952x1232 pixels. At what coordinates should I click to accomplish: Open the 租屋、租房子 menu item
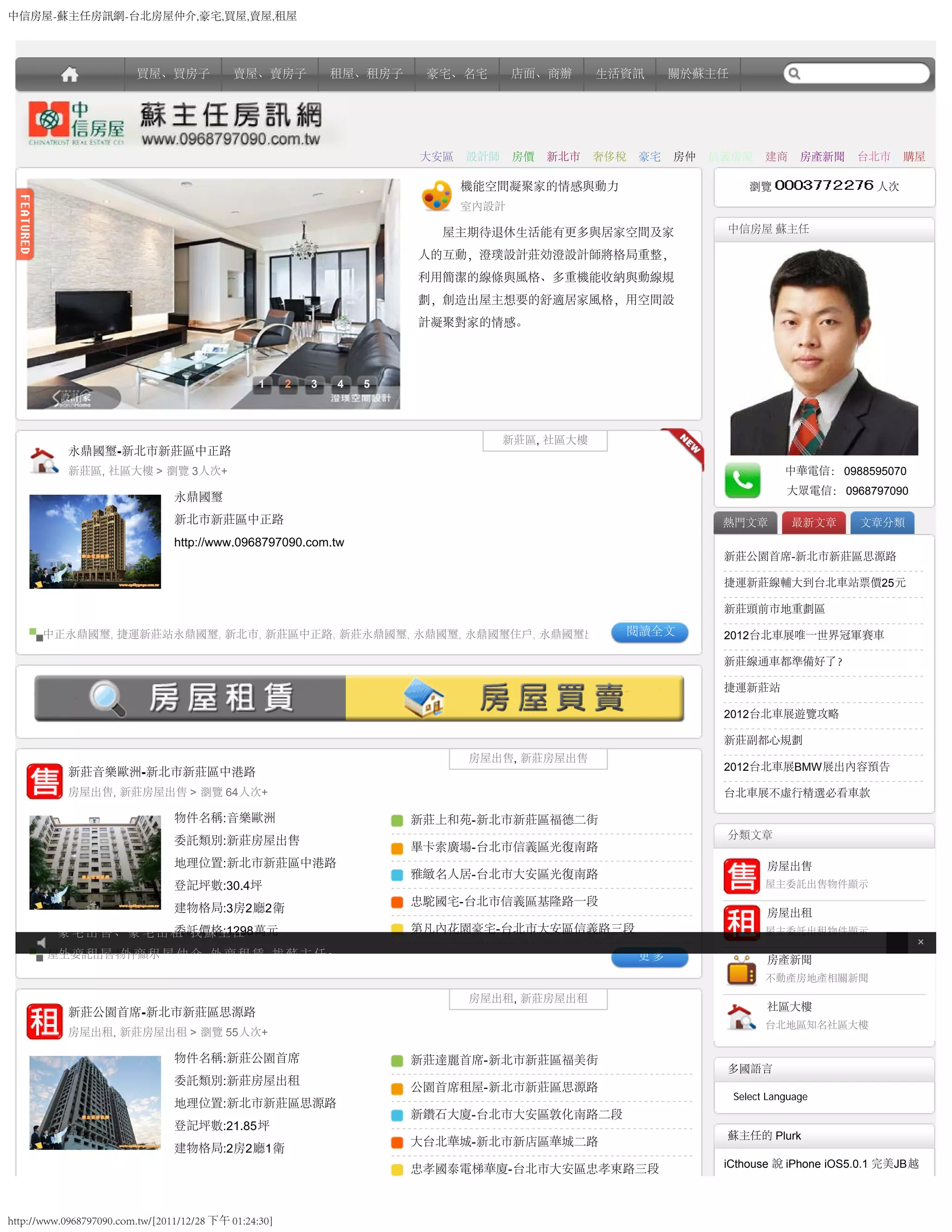tap(366, 74)
